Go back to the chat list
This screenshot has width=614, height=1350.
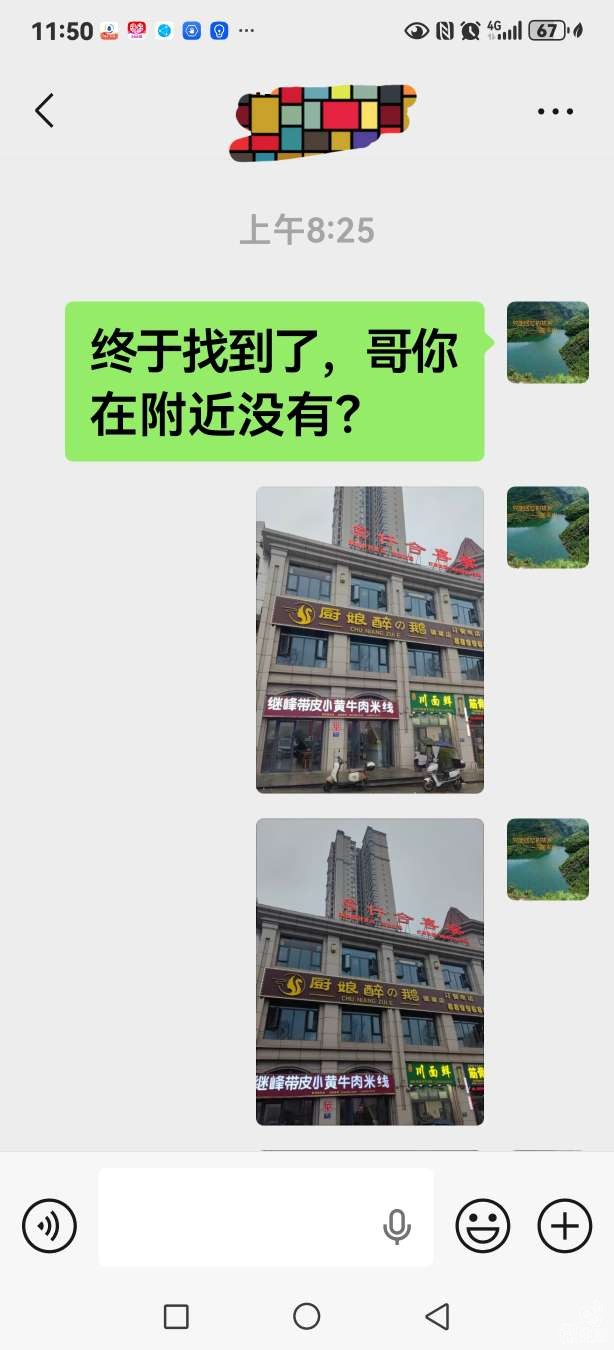pyautogui.click(x=44, y=111)
